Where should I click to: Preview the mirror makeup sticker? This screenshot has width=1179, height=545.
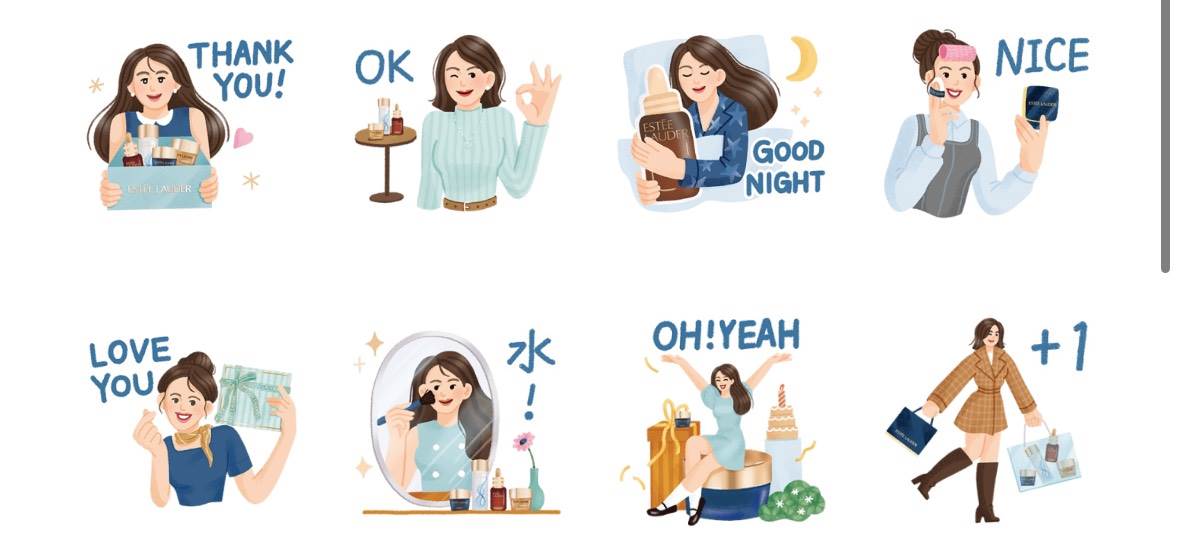coord(455,420)
